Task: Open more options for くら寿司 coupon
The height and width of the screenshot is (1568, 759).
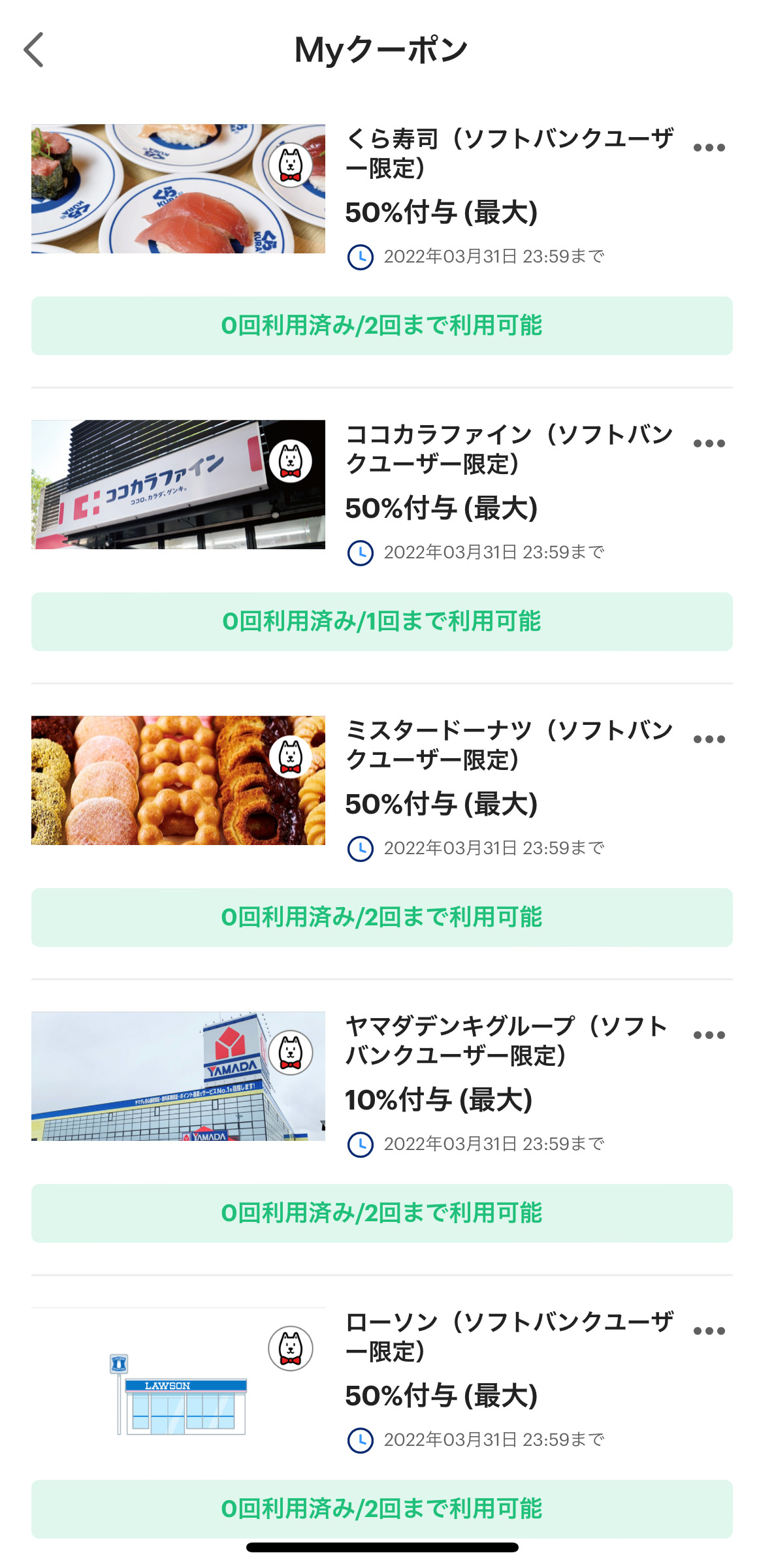Action: click(x=709, y=148)
